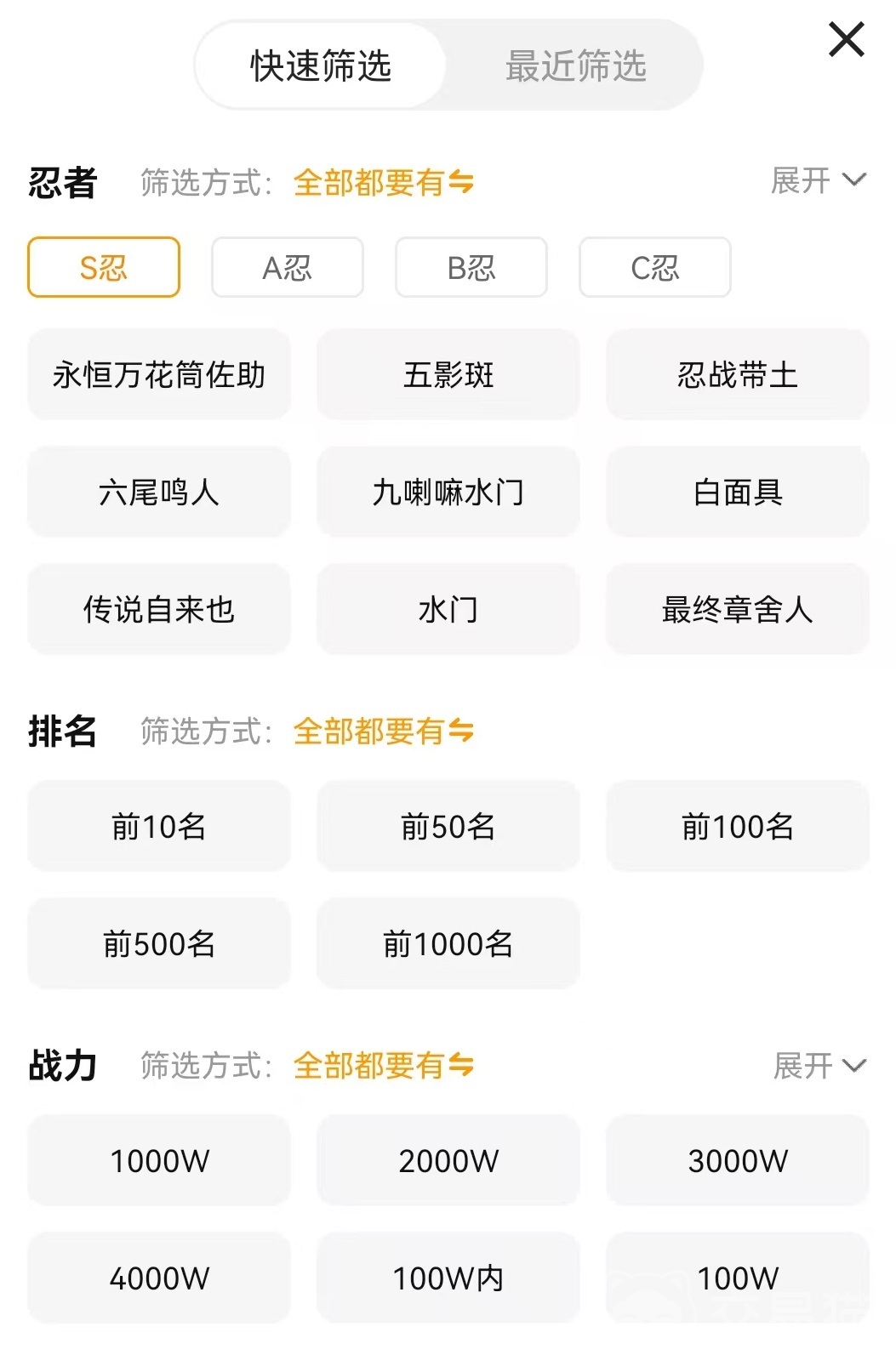Select the 快速筛选 tab
The width and height of the screenshot is (896, 1372).
pyautogui.click(x=321, y=65)
